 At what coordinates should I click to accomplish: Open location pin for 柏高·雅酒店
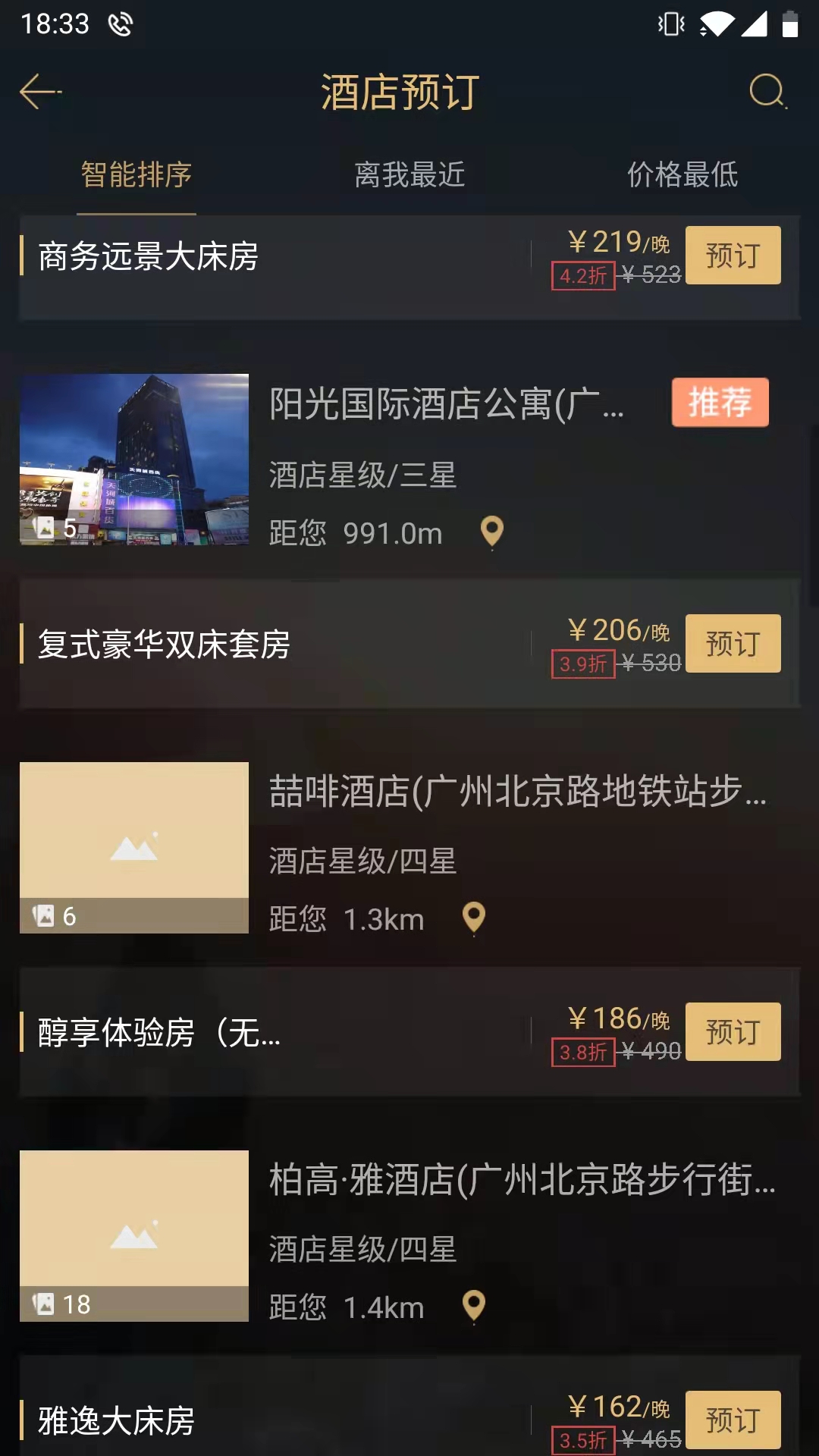click(474, 1307)
